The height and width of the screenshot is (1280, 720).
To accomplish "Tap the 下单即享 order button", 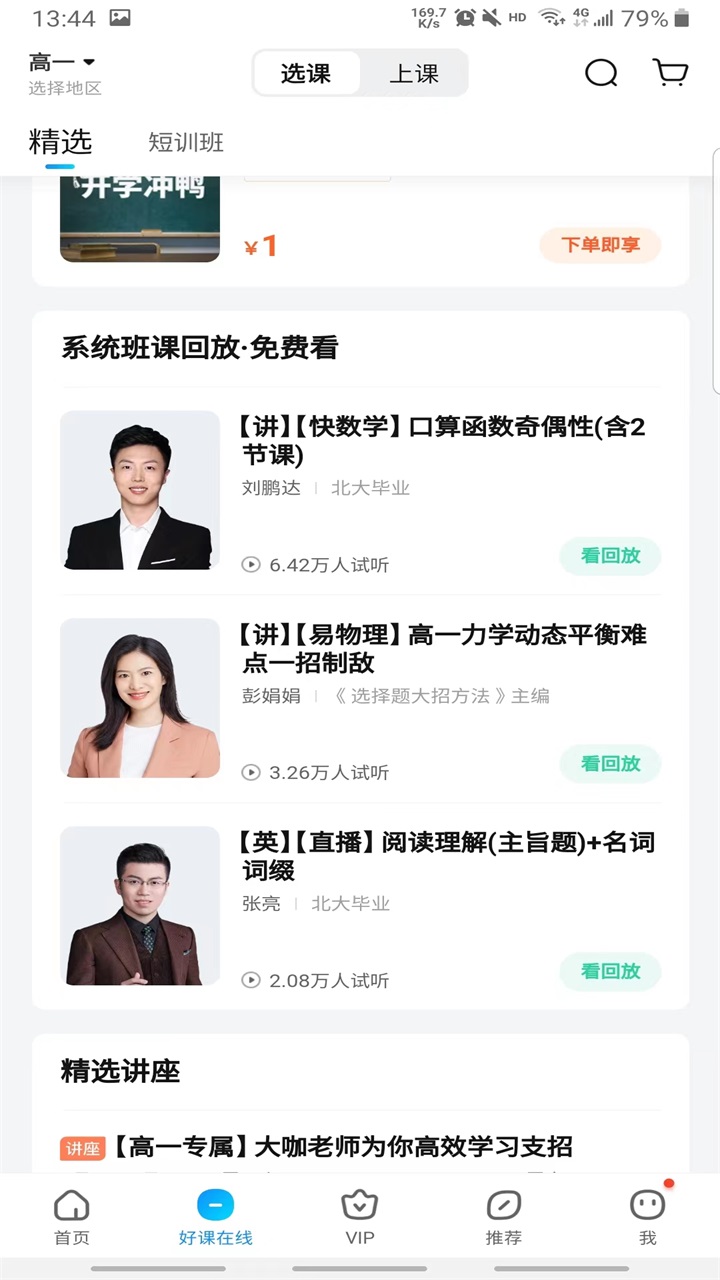I will click(600, 245).
